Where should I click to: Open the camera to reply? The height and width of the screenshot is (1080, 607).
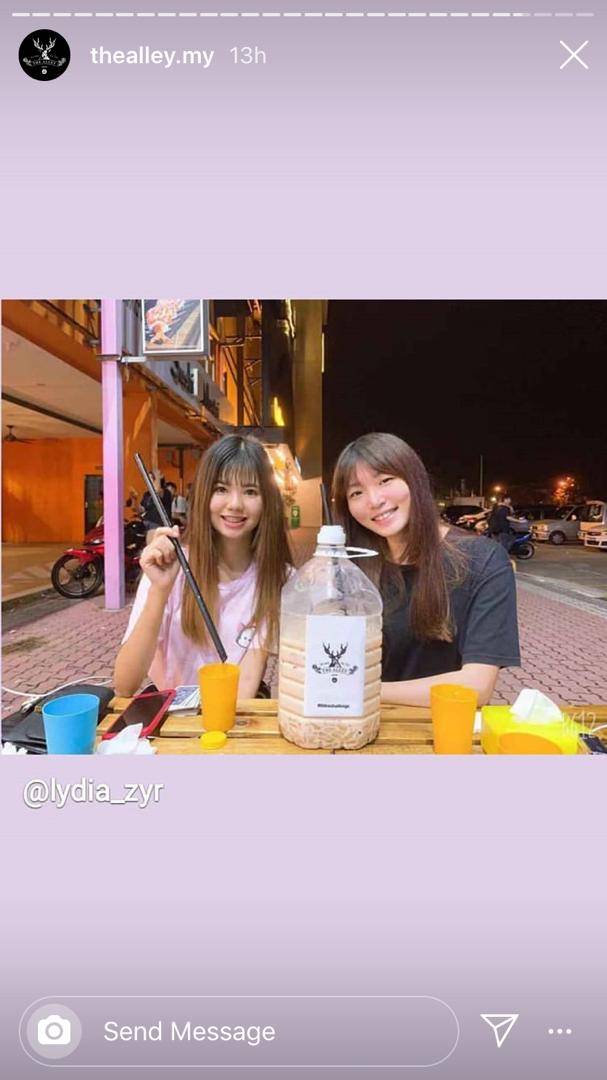[x=53, y=1031]
